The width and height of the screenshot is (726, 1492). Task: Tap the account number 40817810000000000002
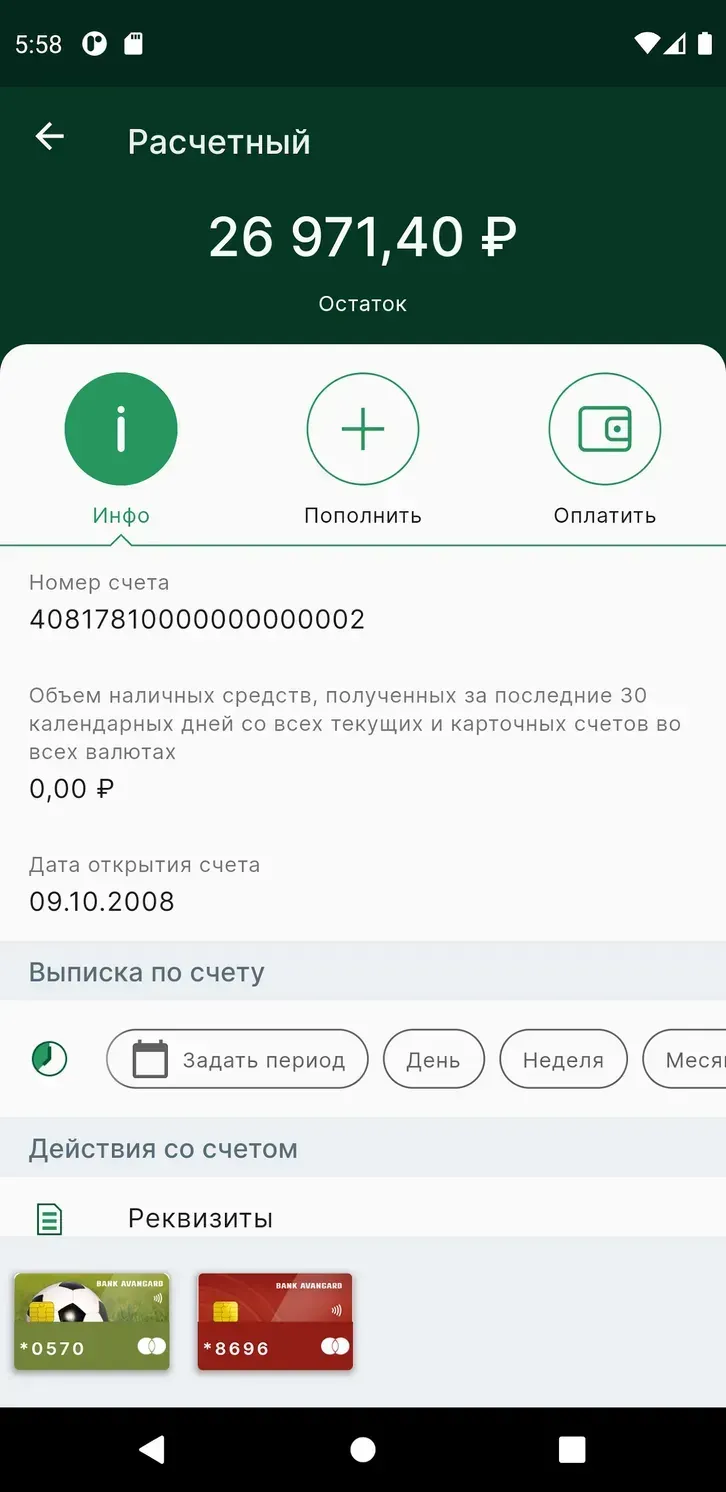[x=197, y=619]
